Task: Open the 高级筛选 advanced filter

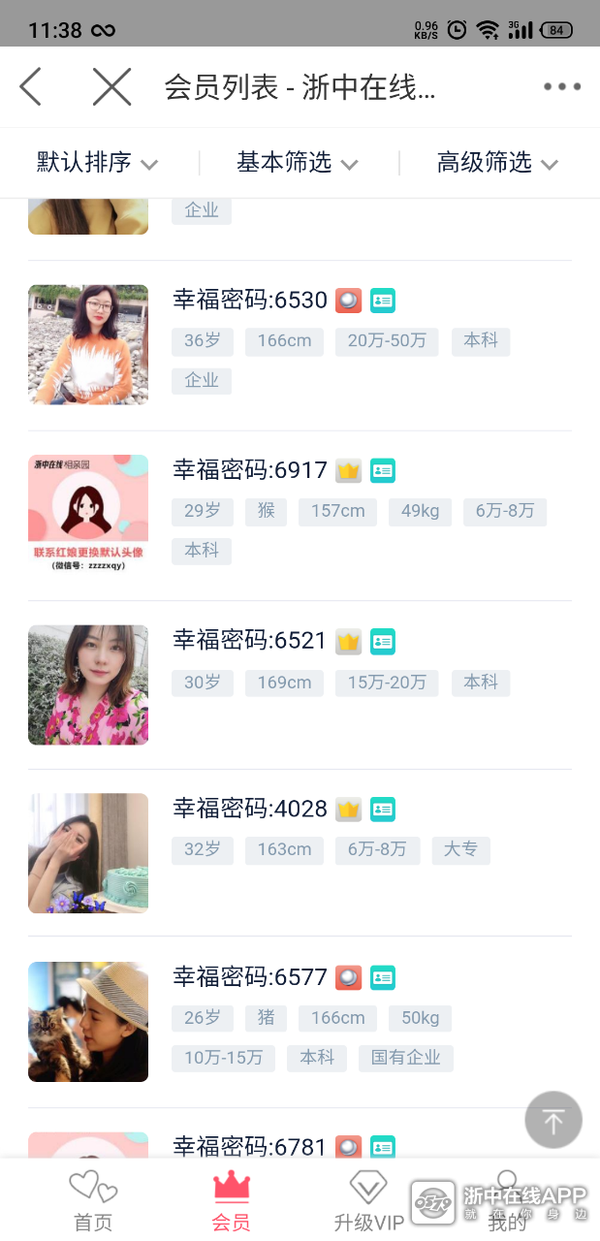Action: [x=497, y=163]
